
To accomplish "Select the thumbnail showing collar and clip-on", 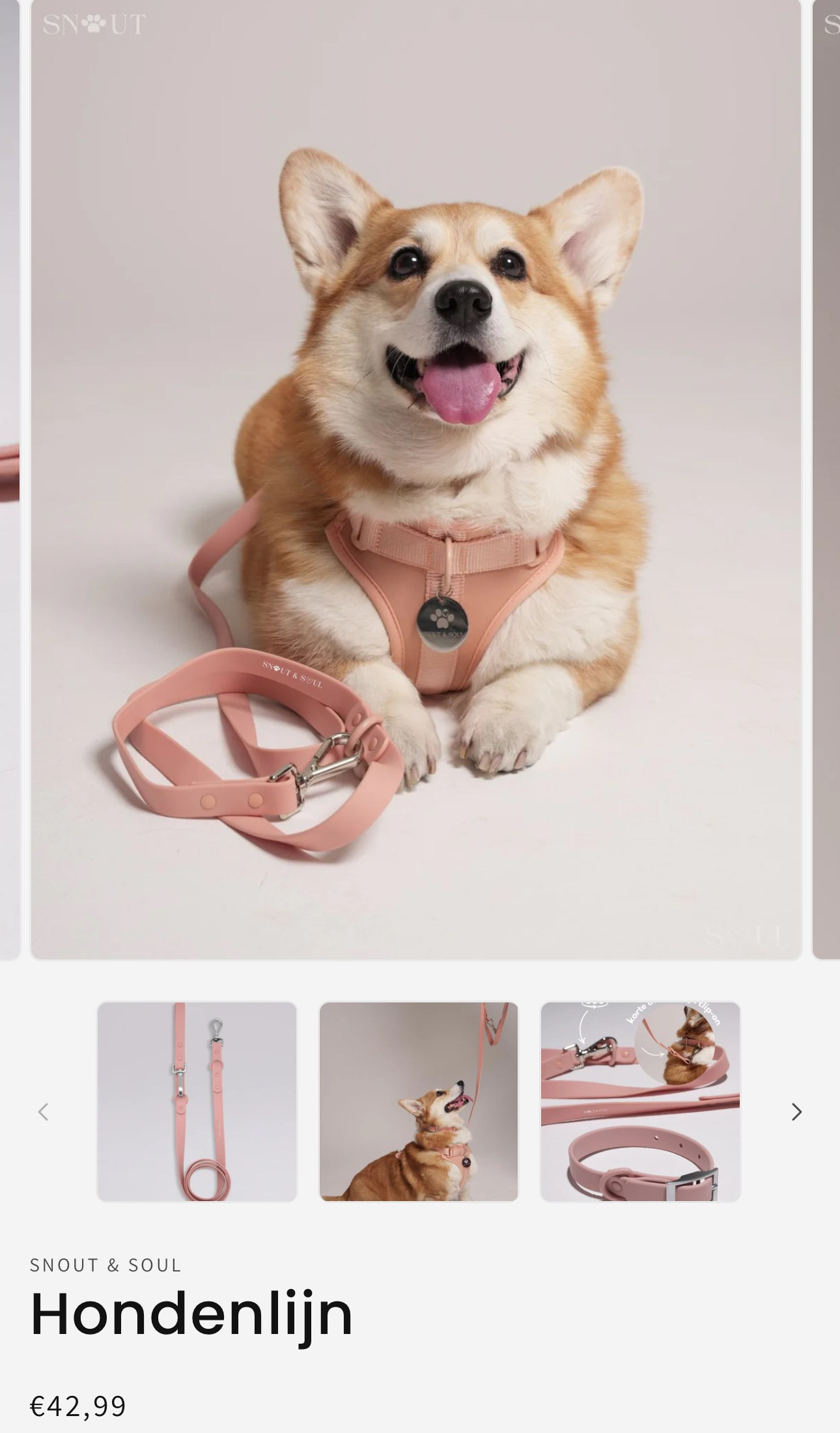I will [x=640, y=1101].
